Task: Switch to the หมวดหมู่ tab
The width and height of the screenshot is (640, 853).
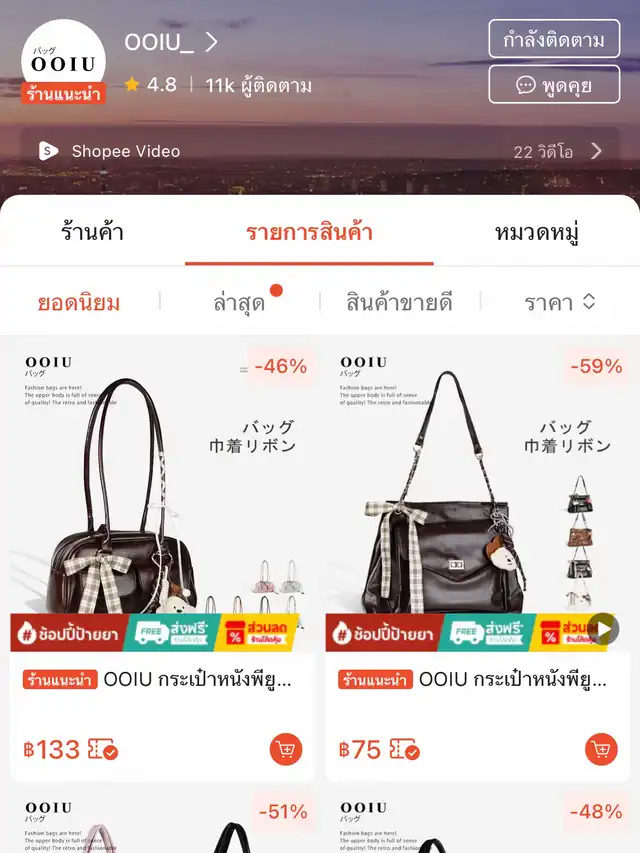Action: pos(537,233)
